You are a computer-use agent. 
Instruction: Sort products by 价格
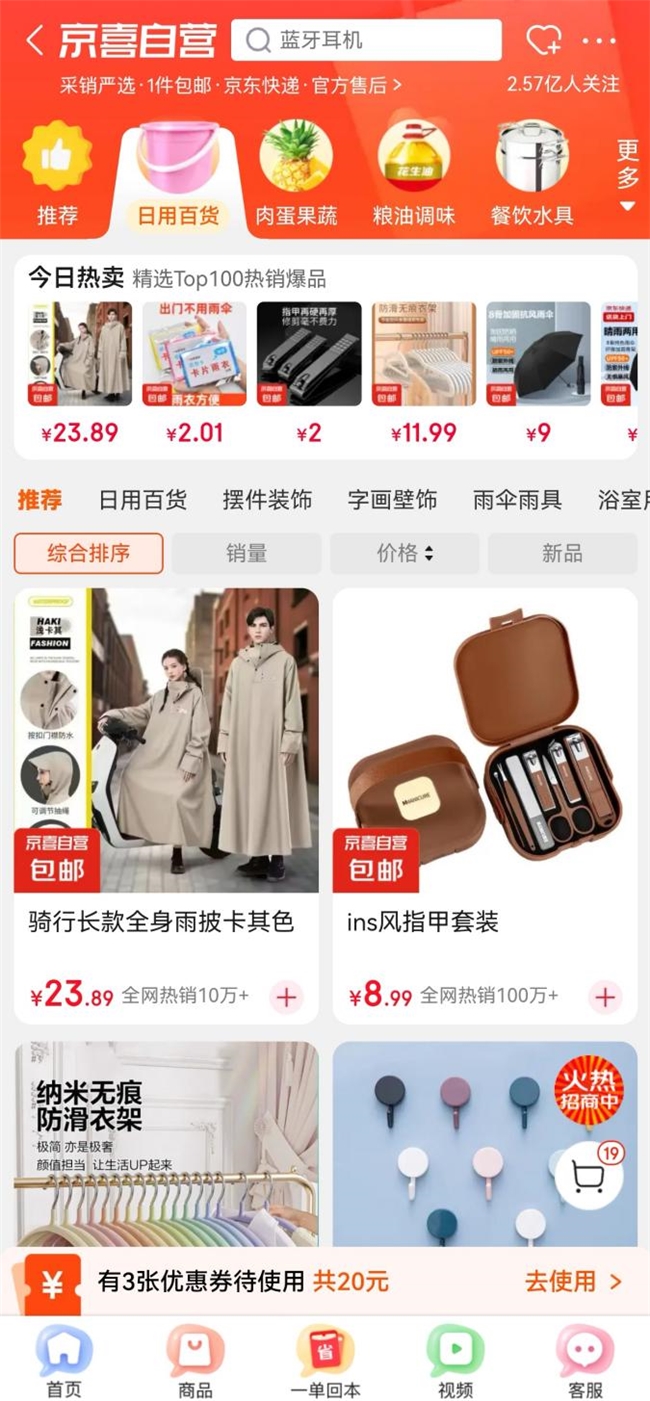tap(404, 553)
